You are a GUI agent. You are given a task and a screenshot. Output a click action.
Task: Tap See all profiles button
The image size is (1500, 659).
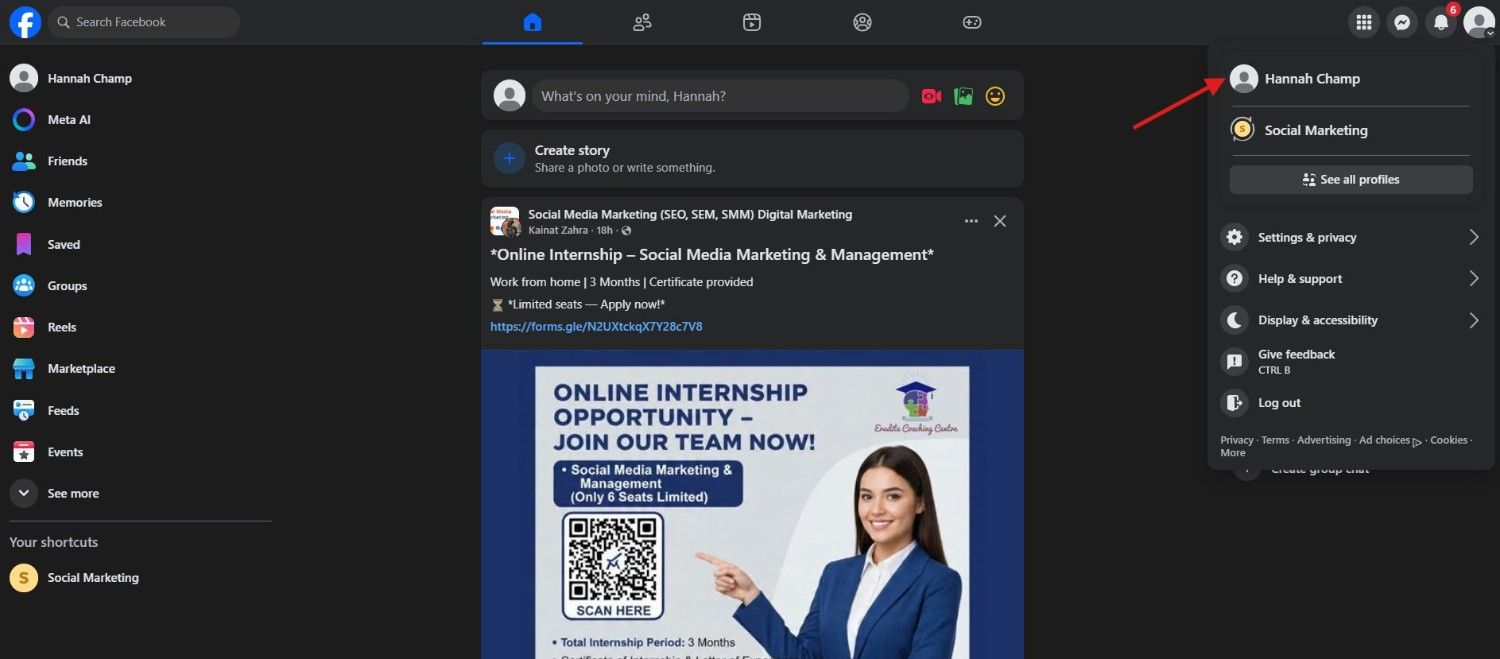(x=1350, y=180)
